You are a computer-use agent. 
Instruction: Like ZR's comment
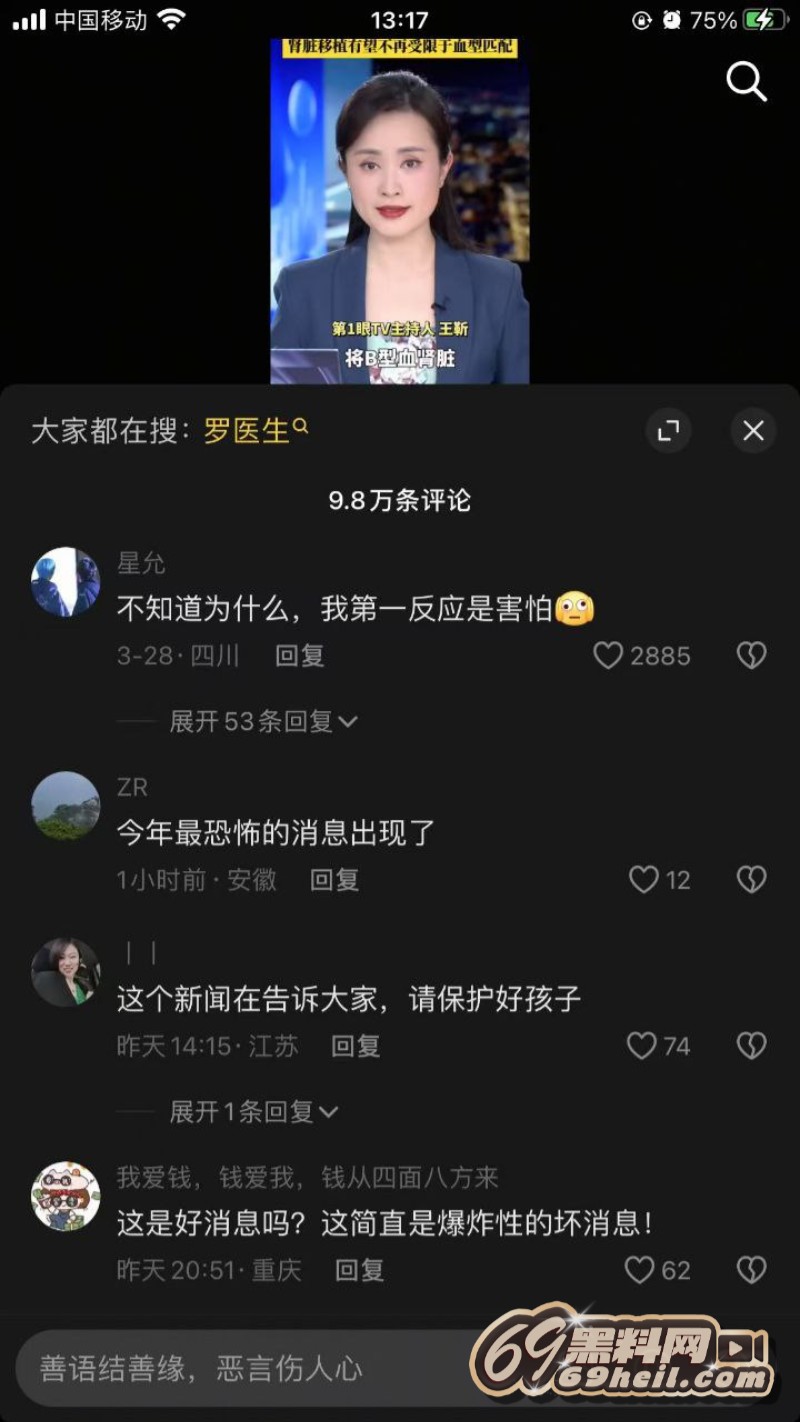click(643, 880)
